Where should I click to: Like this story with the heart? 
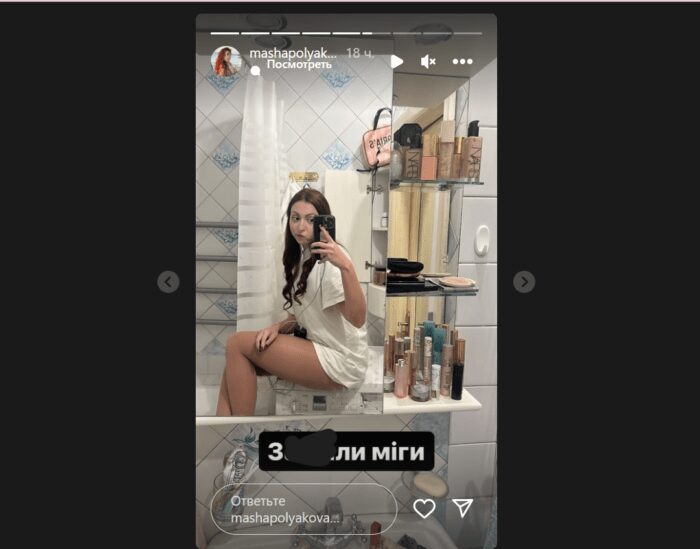424,508
